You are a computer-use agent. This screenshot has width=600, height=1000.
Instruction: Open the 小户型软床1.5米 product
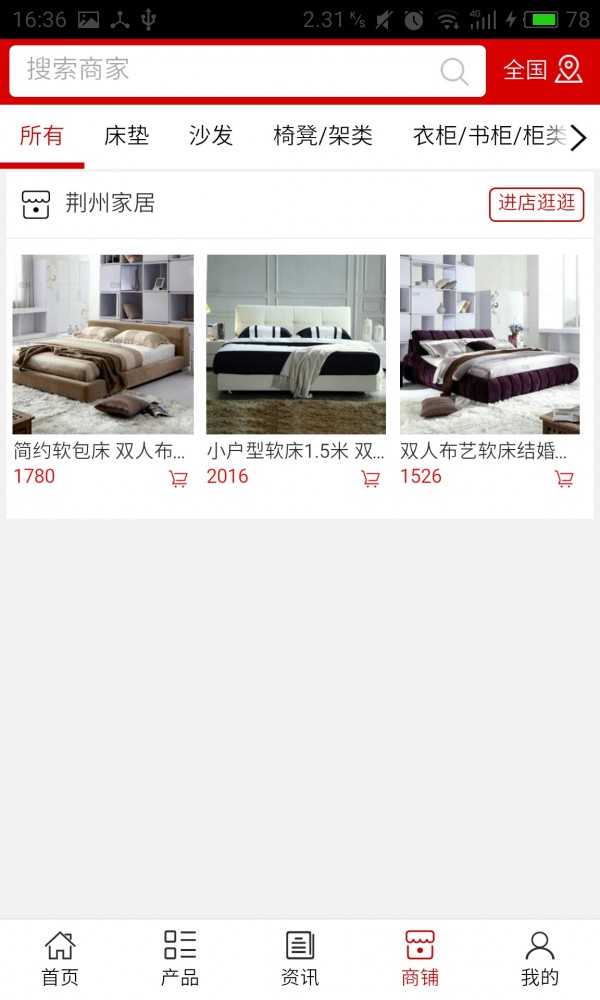(296, 344)
